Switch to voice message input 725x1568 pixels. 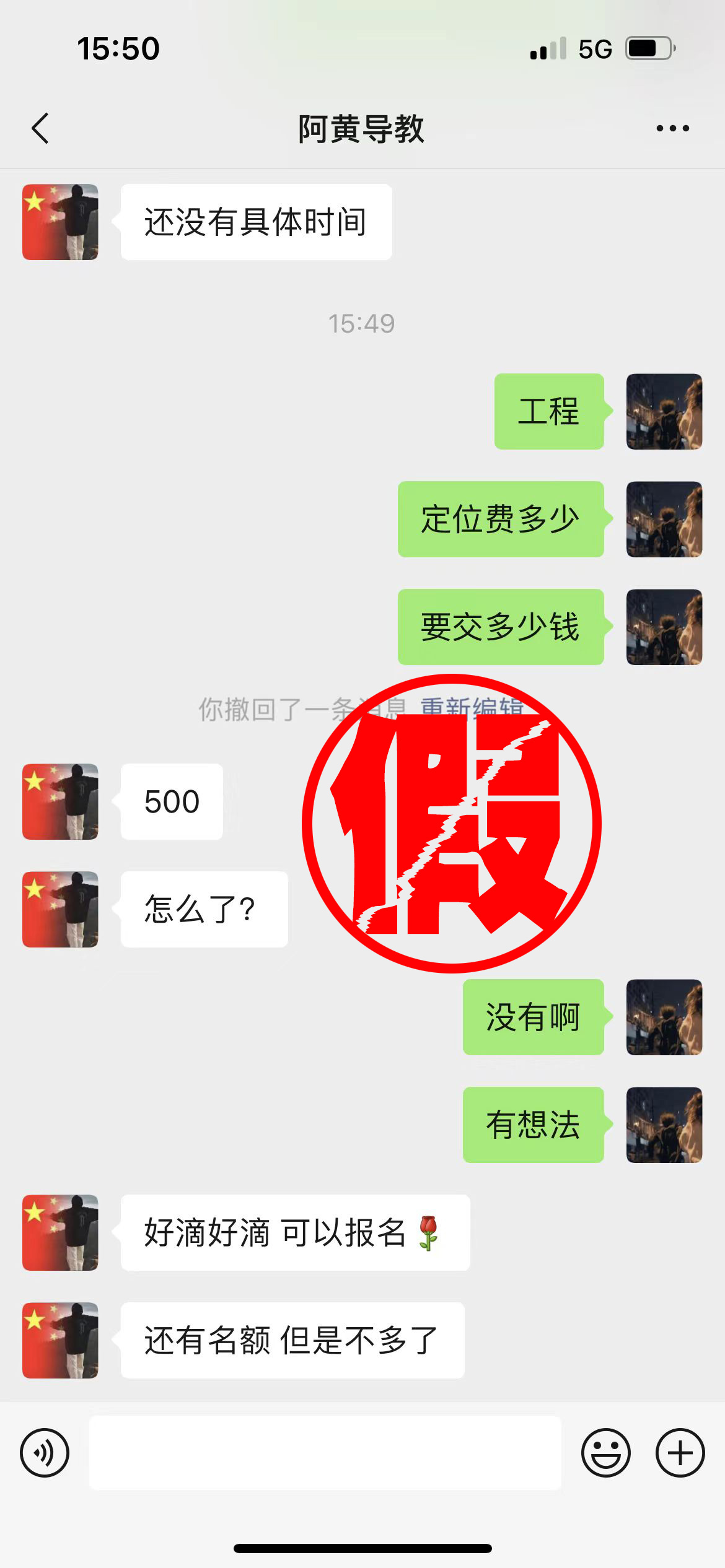[x=45, y=1452]
